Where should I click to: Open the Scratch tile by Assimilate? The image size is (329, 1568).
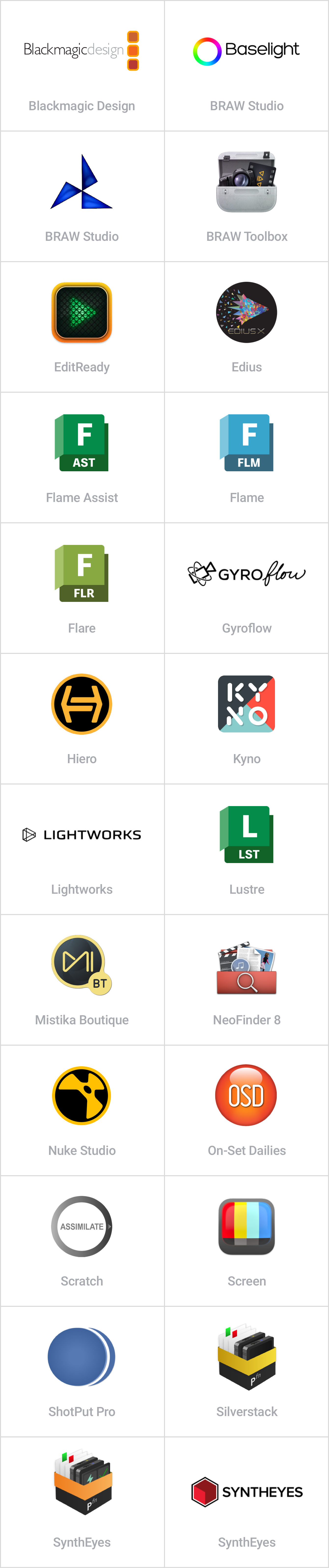82,1241
